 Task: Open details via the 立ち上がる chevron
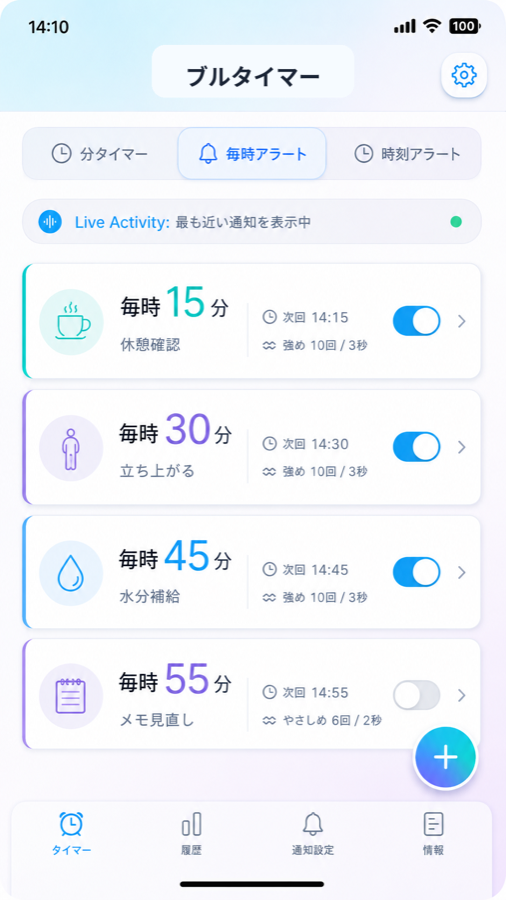461,447
